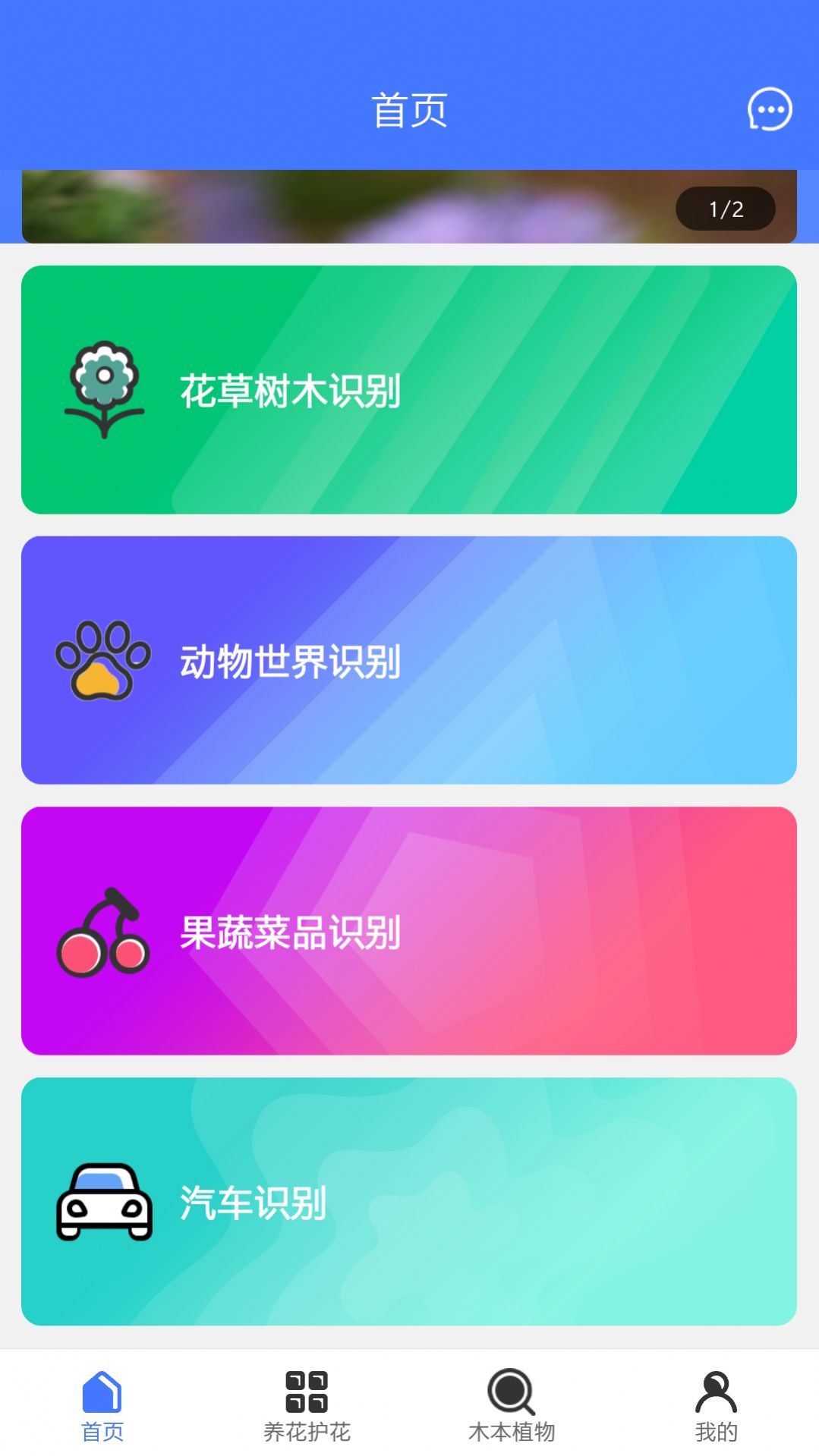Click the 1/2 banner page indicator

click(725, 207)
